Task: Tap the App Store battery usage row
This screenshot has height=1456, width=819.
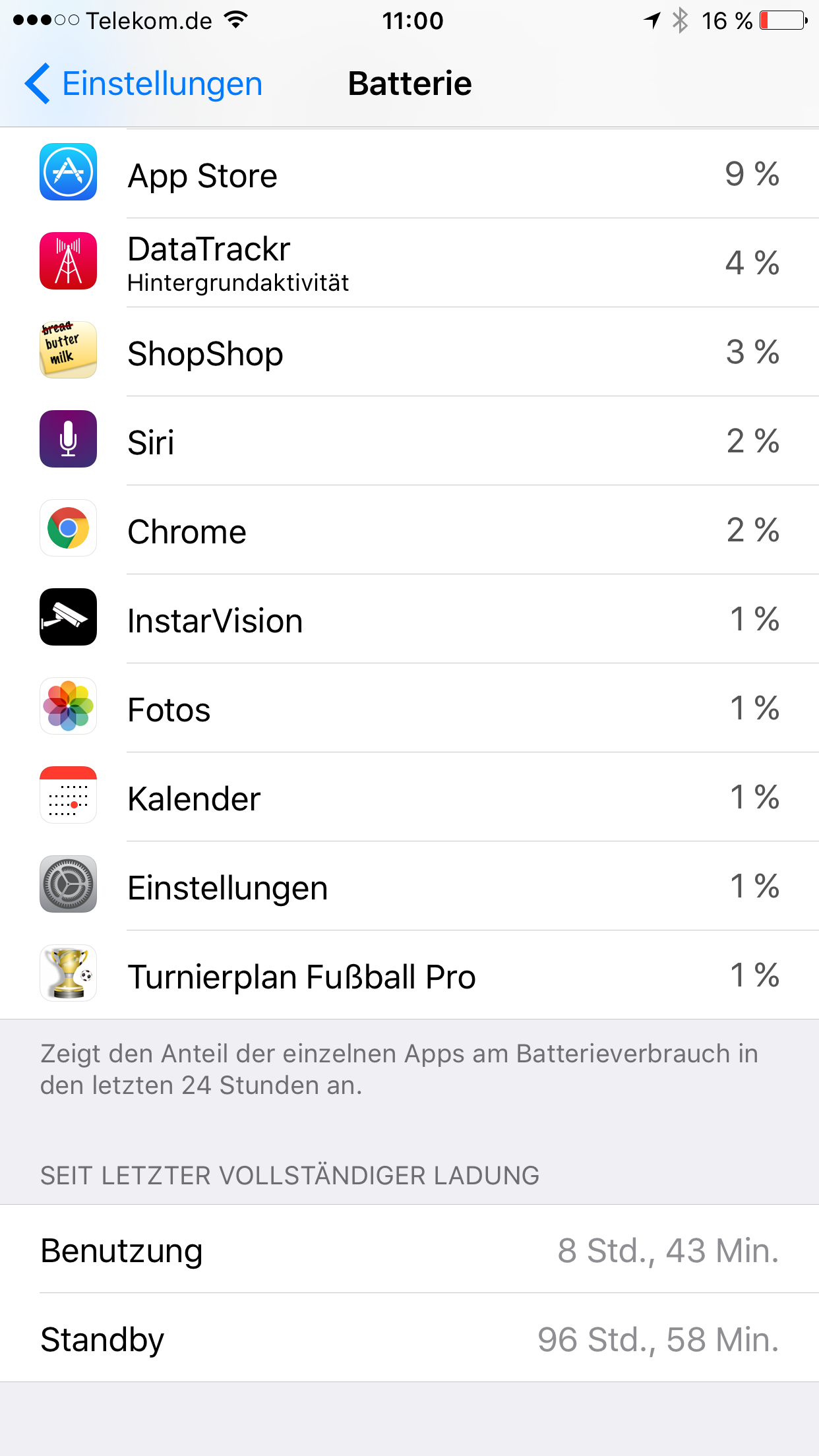Action: (409, 173)
